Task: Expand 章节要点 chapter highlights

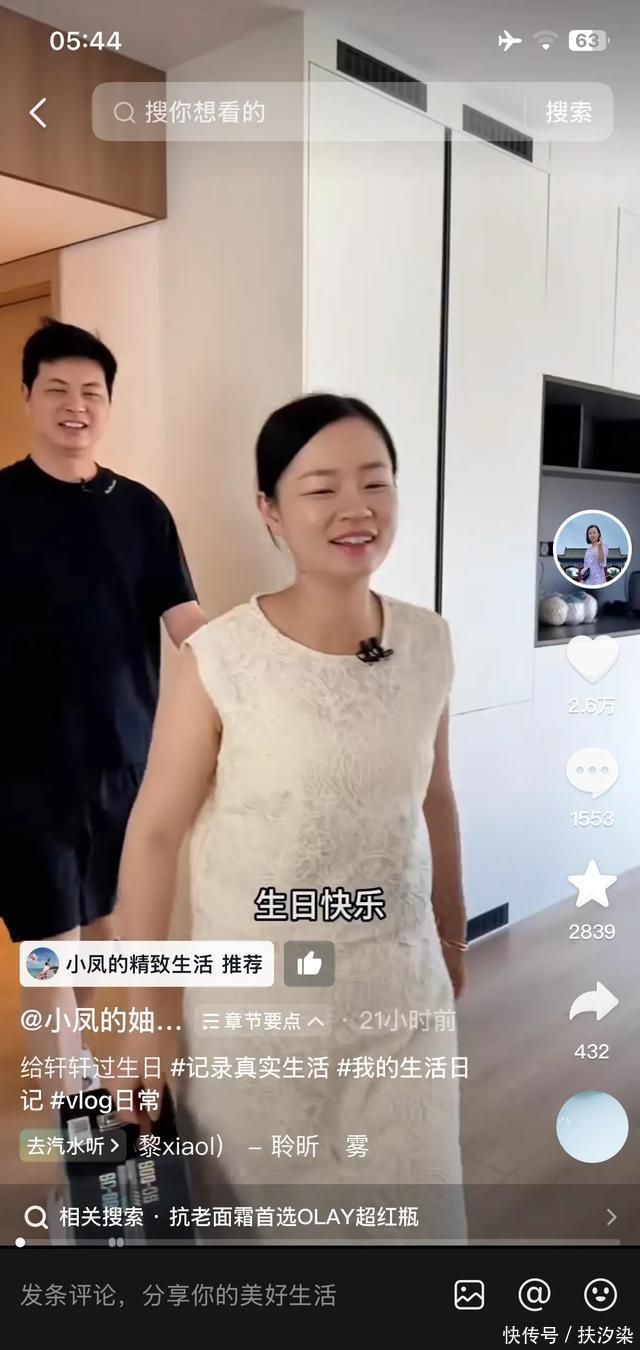Action: click(x=263, y=1021)
